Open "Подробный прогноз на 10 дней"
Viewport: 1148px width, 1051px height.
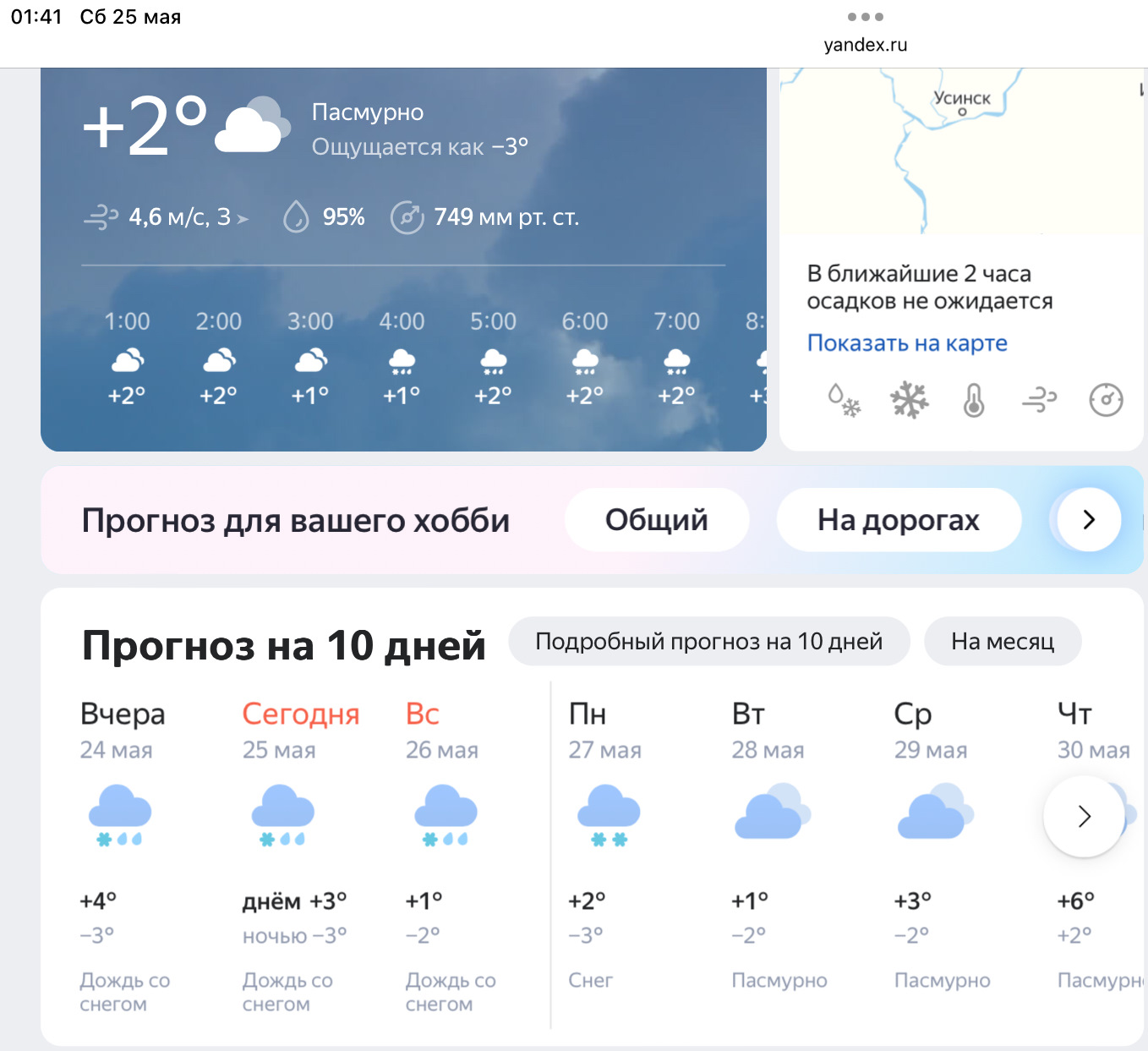(708, 642)
